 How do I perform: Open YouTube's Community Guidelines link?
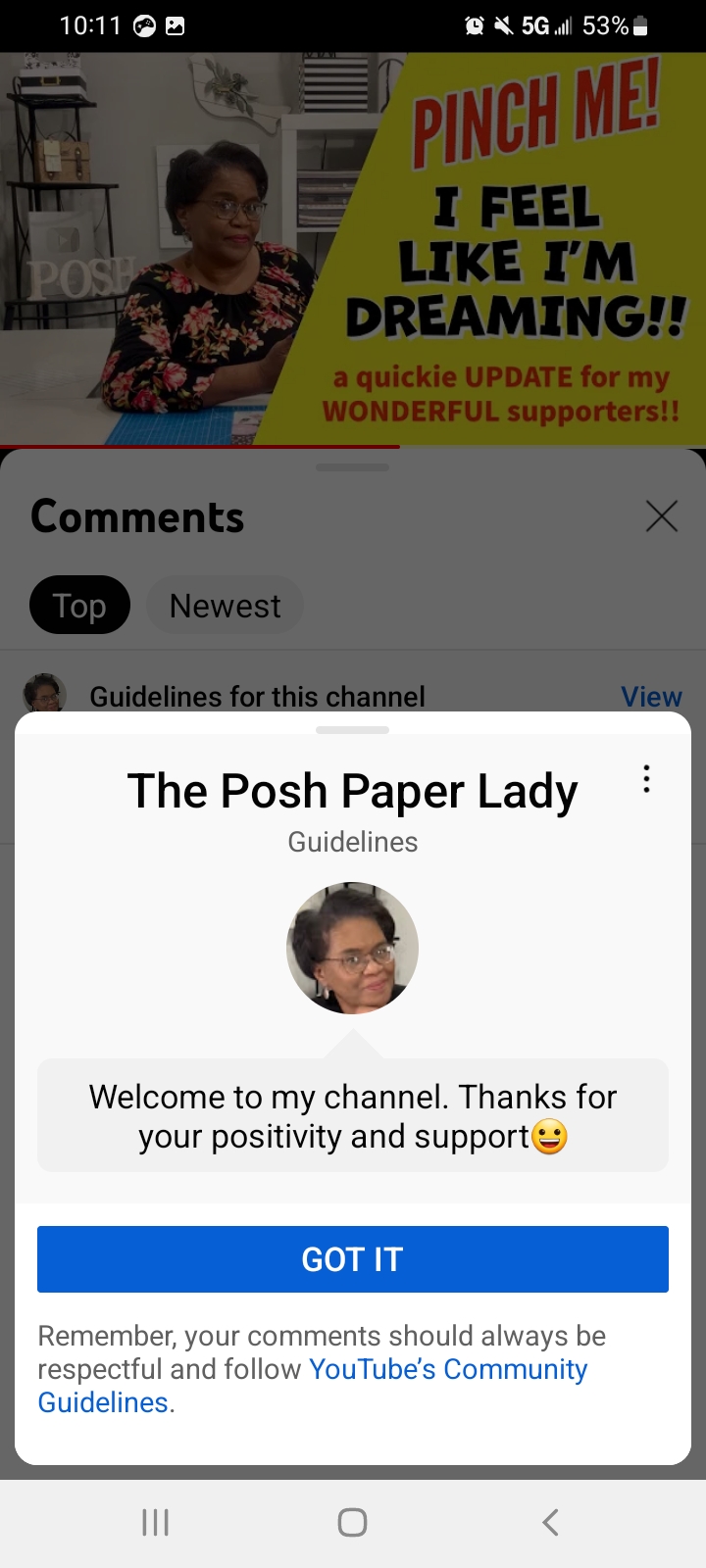point(447,1370)
